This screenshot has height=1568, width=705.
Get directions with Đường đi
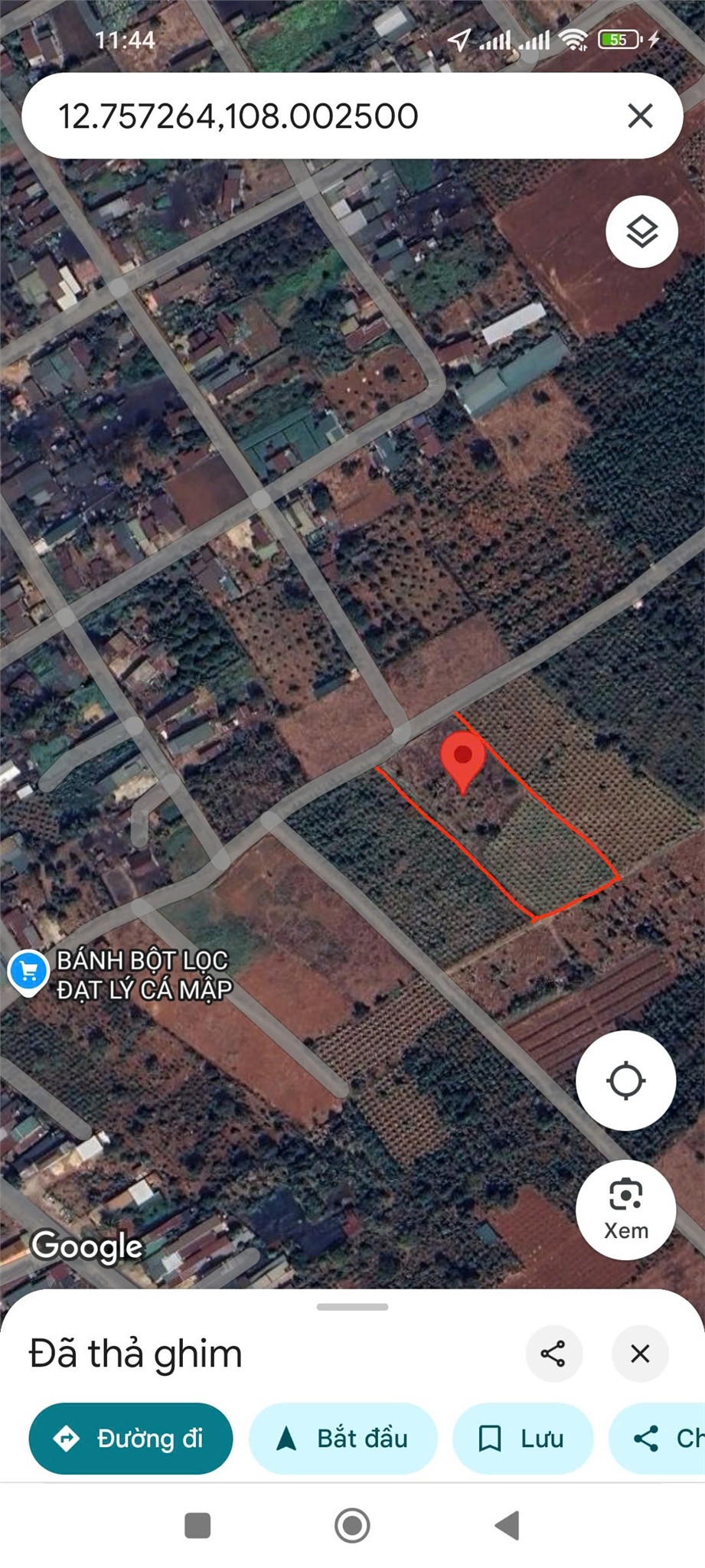130,1438
